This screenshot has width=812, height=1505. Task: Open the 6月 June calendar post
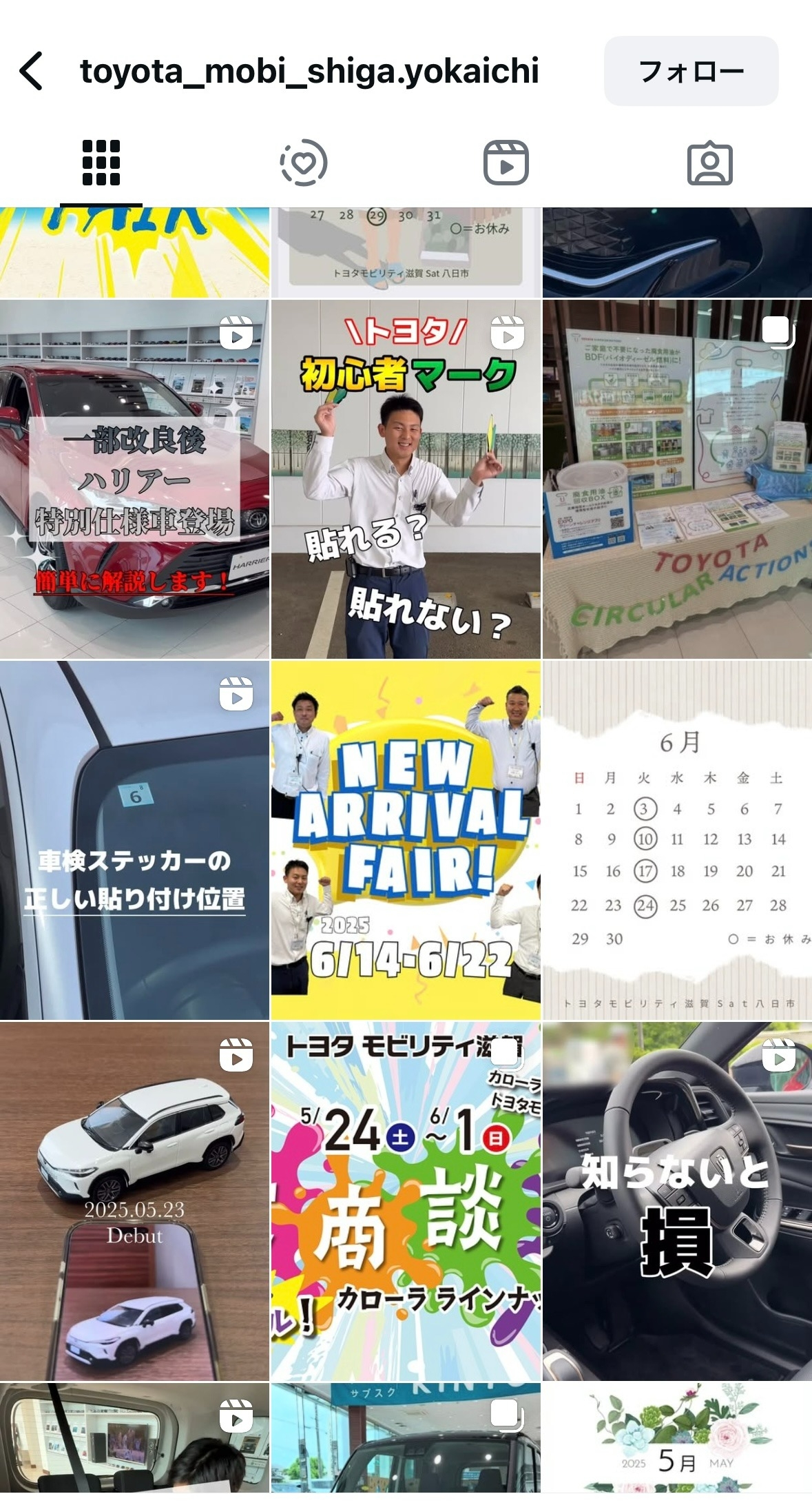[677, 840]
